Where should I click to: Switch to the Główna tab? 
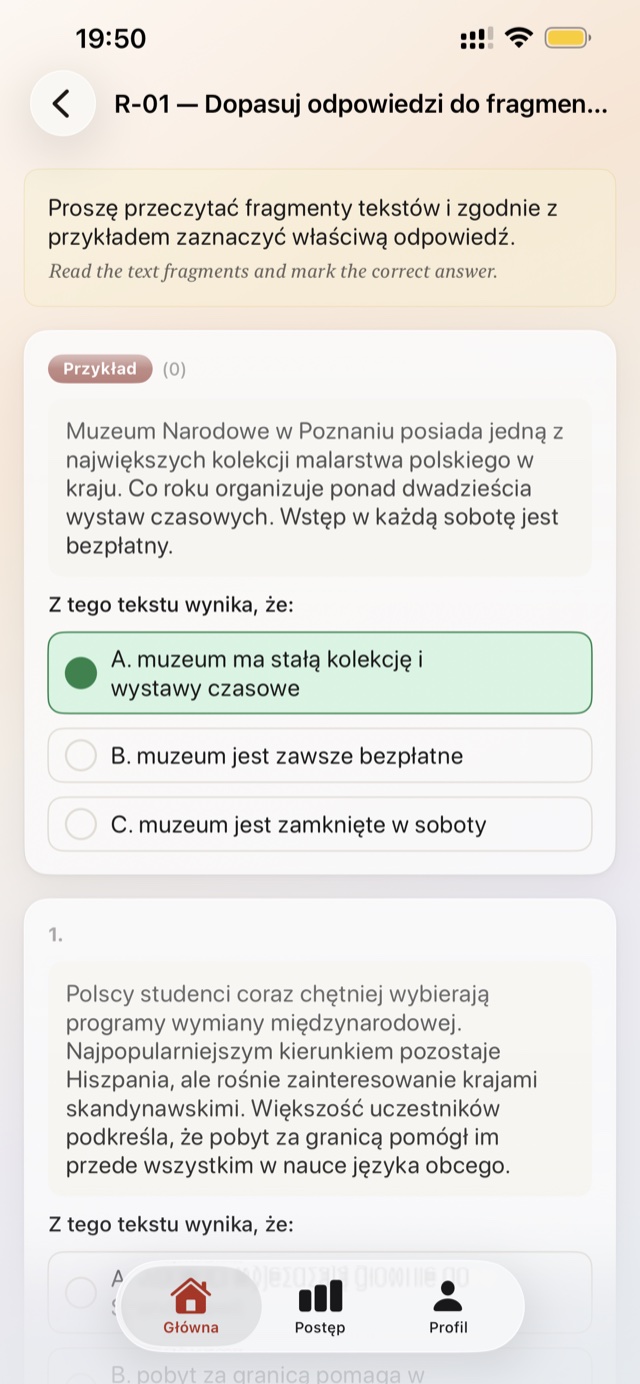click(191, 1307)
